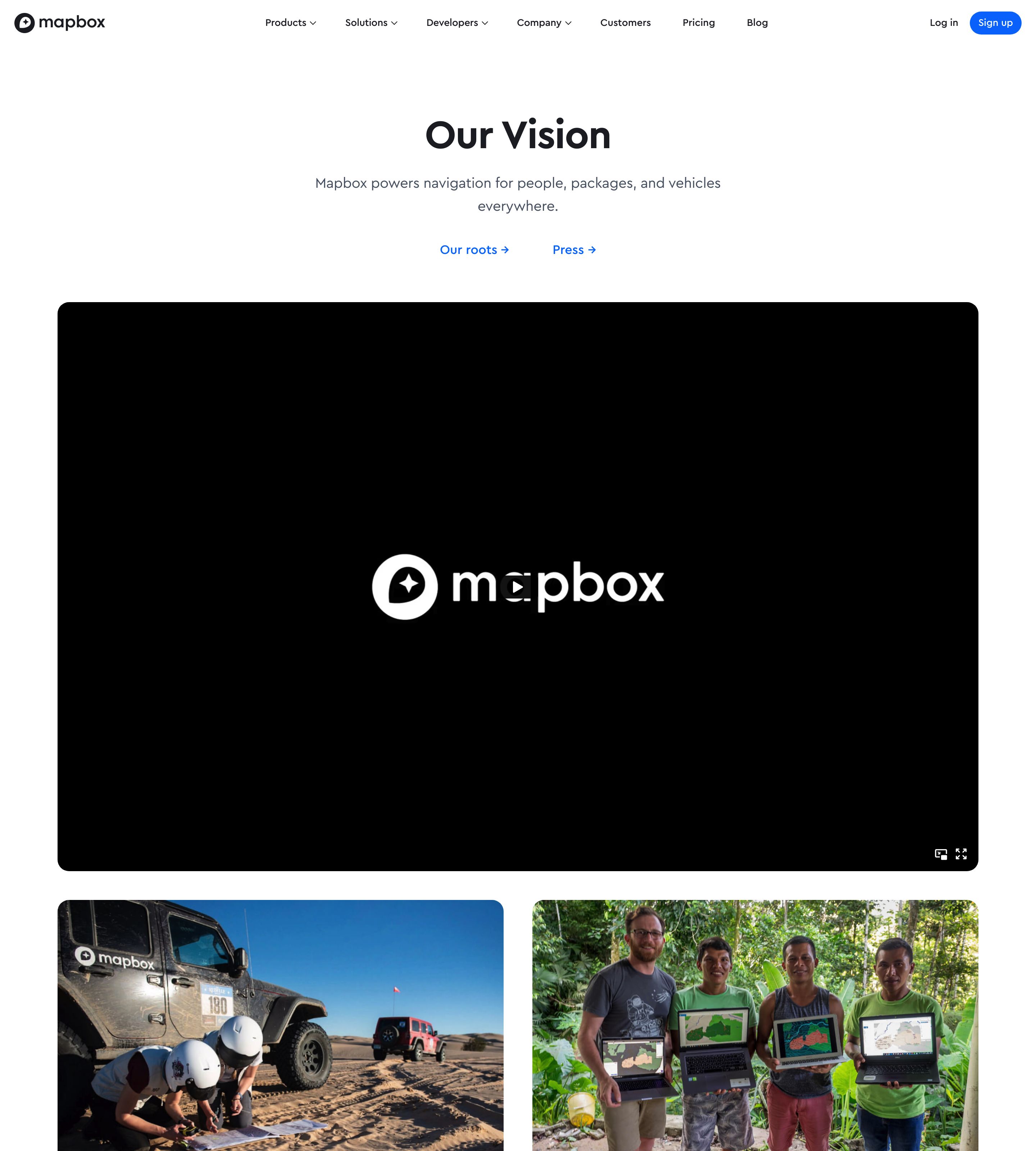Open the Mapbox home logo
This screenshot has height=1151, width=1036.
point(60,23)
